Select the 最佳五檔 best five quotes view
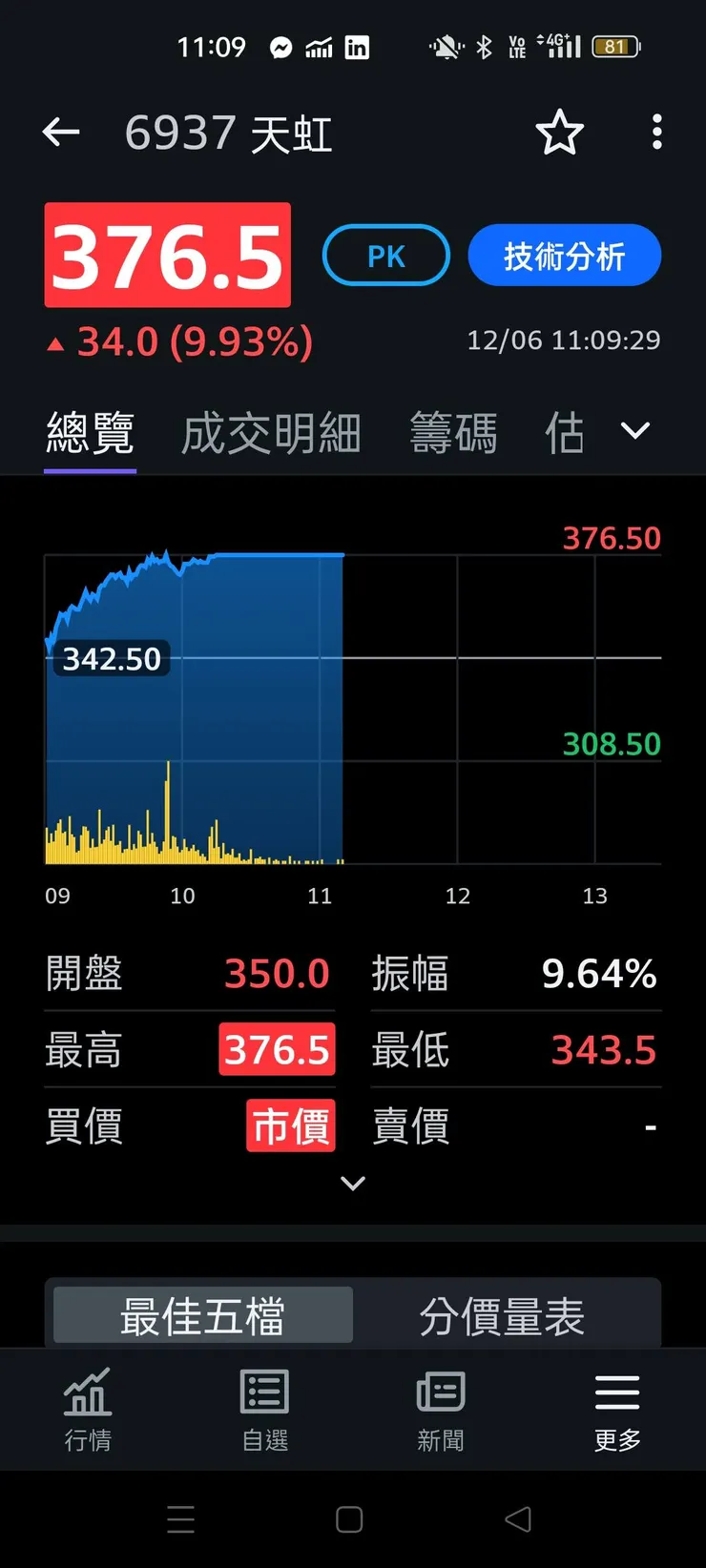The width and height of the screenshot is (706, 1568). (201, 1313)
